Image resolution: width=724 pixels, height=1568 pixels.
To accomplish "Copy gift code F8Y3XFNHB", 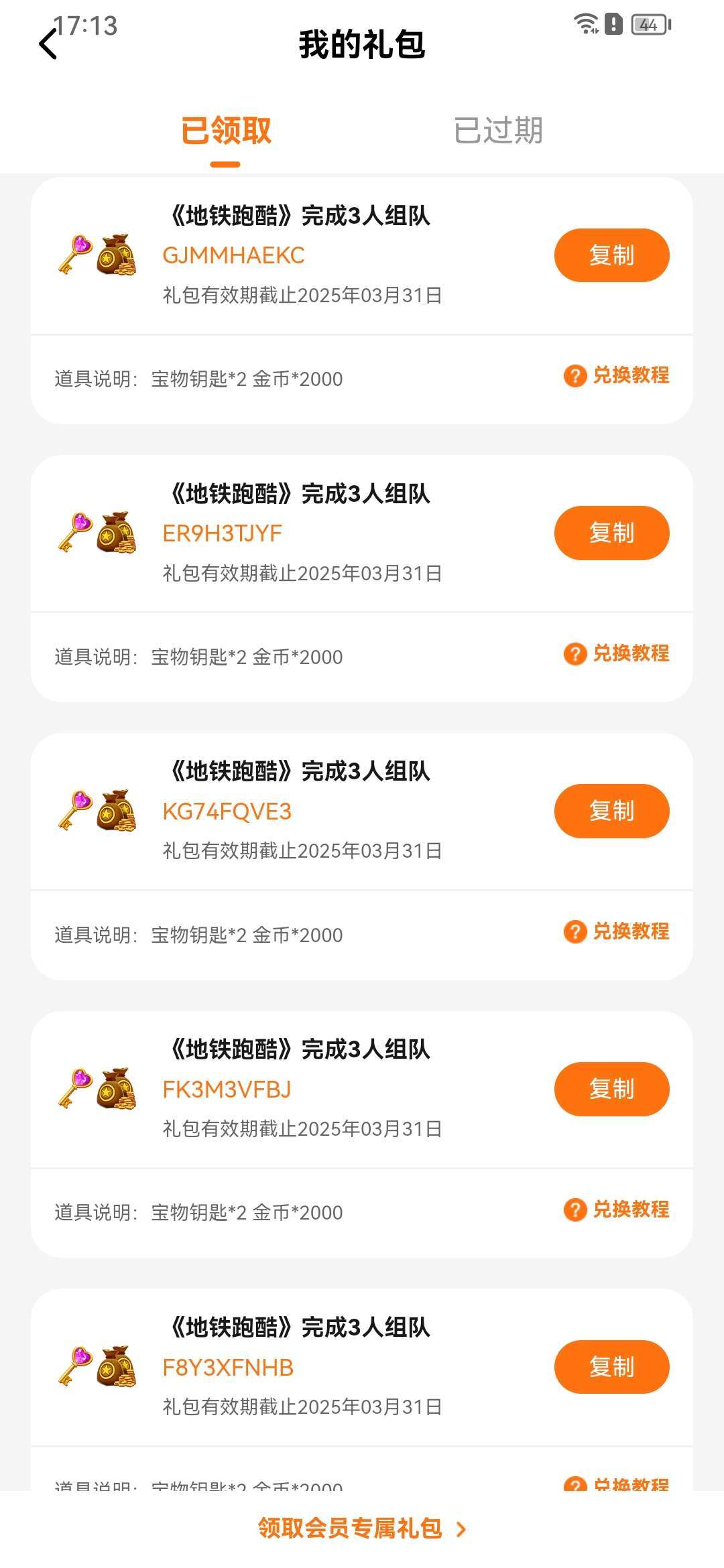I will (x=611, y=1367).
